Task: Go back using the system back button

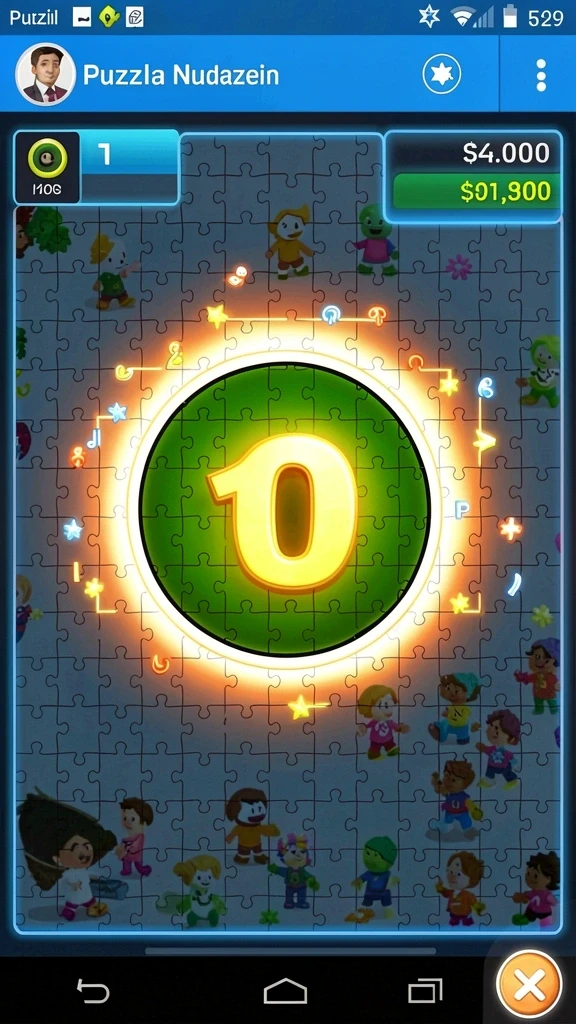Action: click(93, 991)
